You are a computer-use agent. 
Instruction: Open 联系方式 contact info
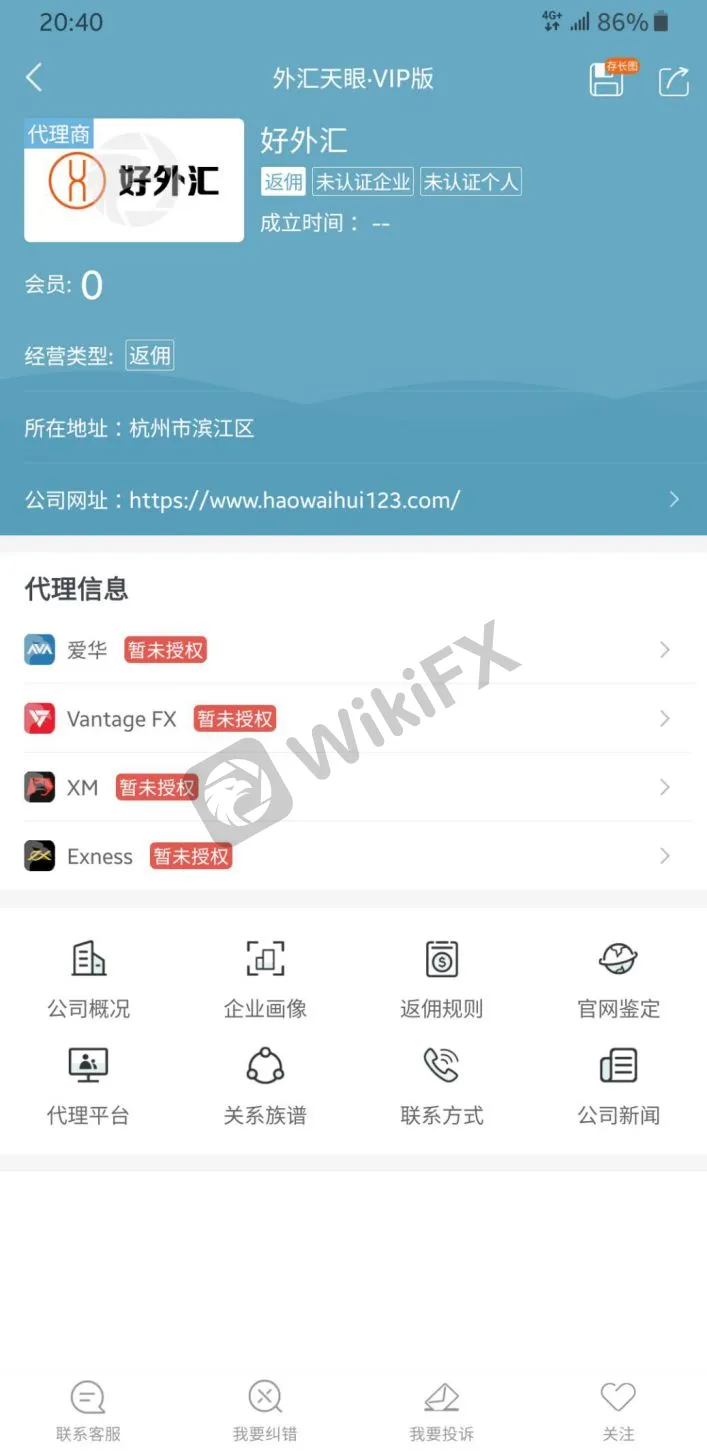pyautogui.click(x=442, y=1085)
